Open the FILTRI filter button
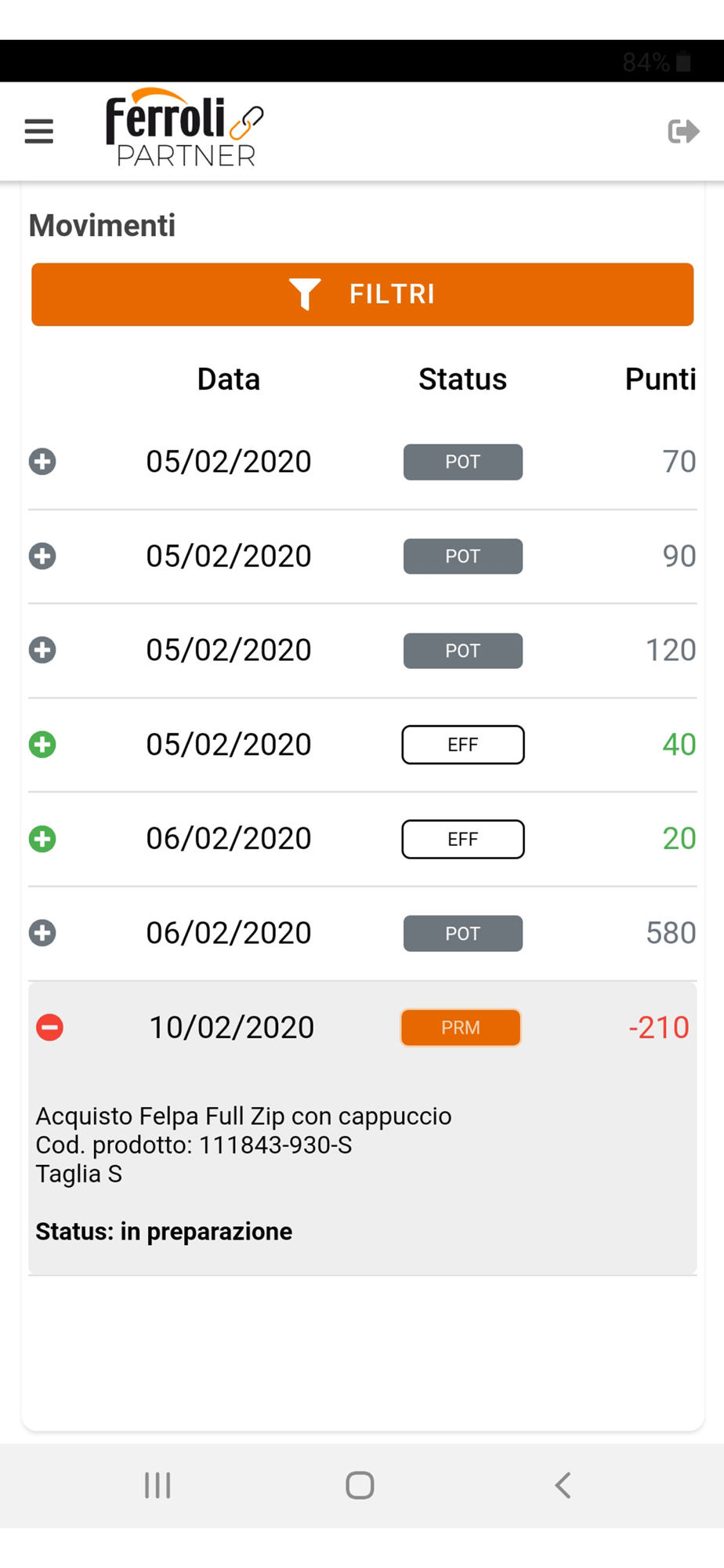724x1568 pixels. point(362,294)
